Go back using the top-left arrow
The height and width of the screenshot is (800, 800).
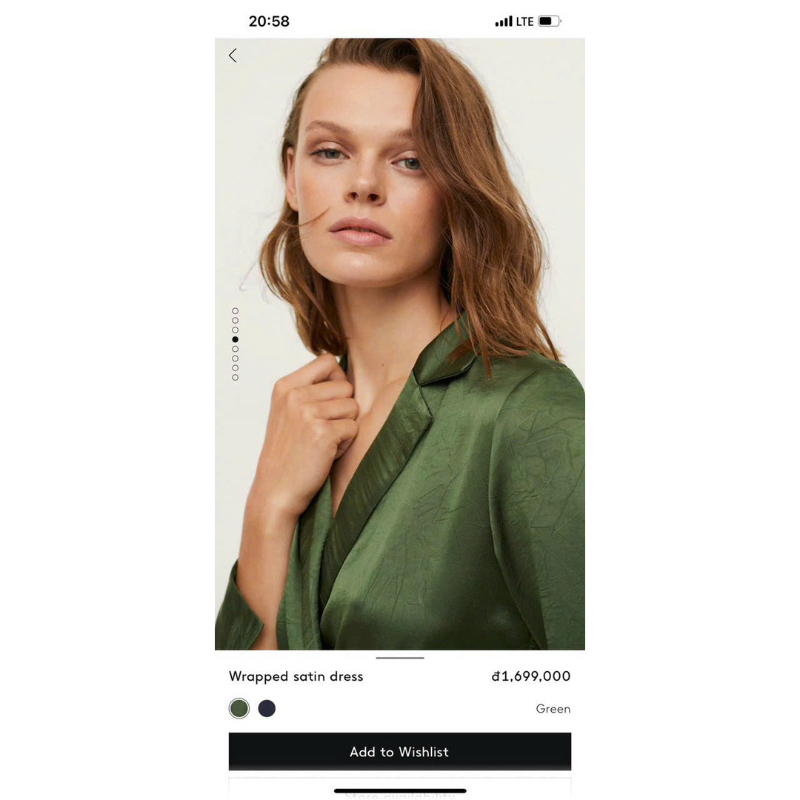pos(233,56)
